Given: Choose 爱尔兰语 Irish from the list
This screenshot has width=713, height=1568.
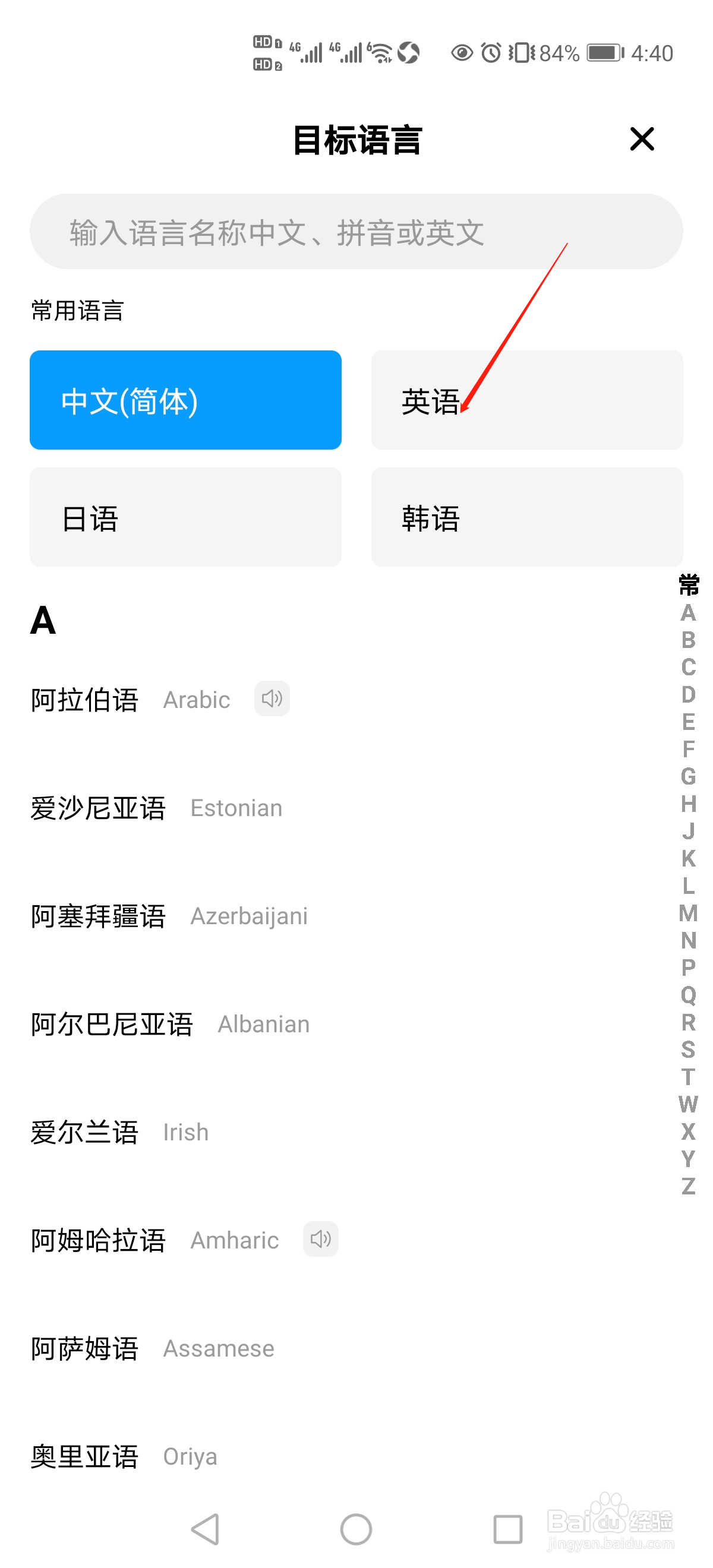Looking at the screenshot, I should point(84,1131).
